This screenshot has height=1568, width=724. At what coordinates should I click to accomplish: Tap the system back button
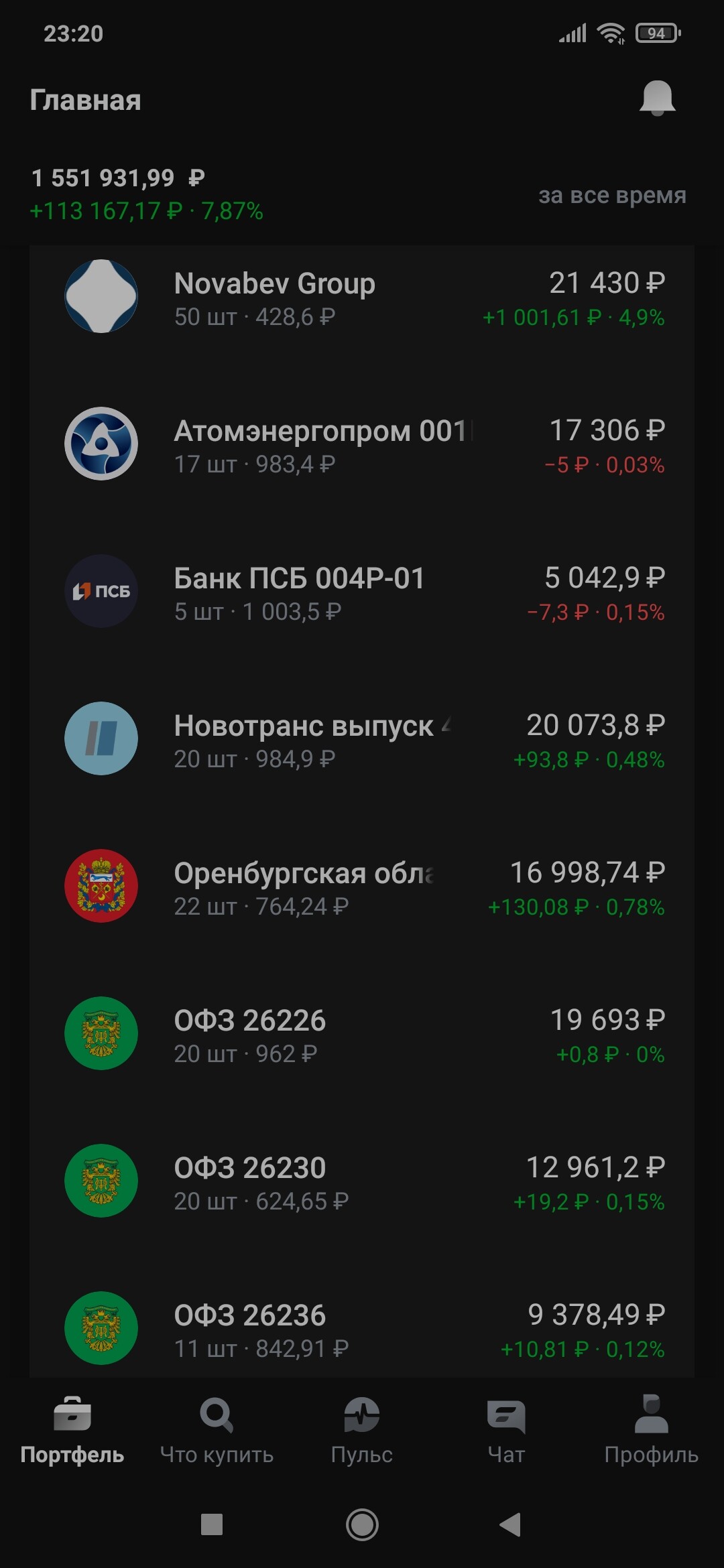[511, 1524]
